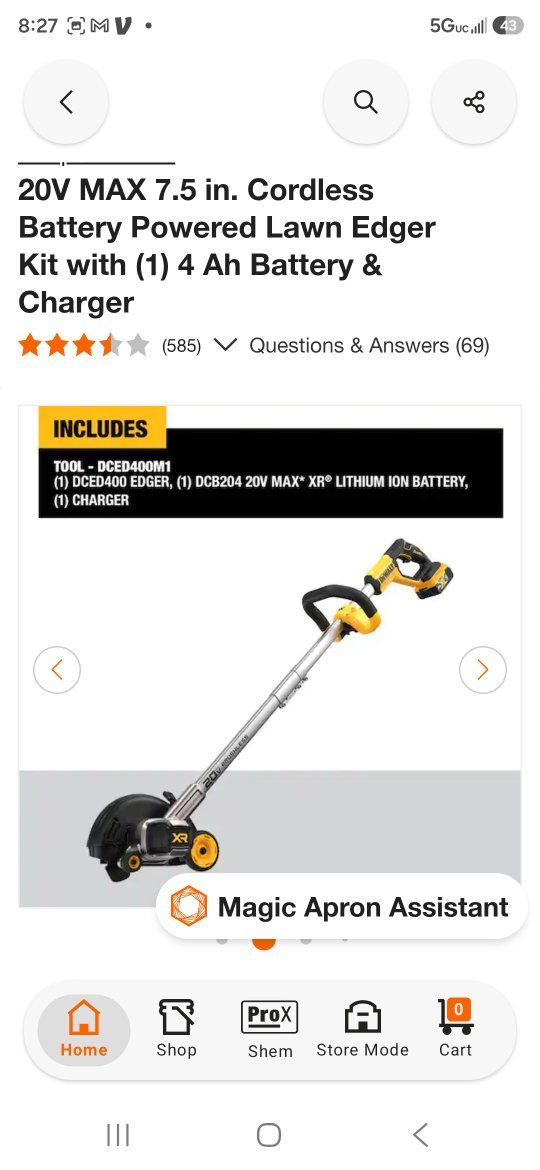Open the Cart
Screen dimensions: 540x1170
pos(455,1029)
